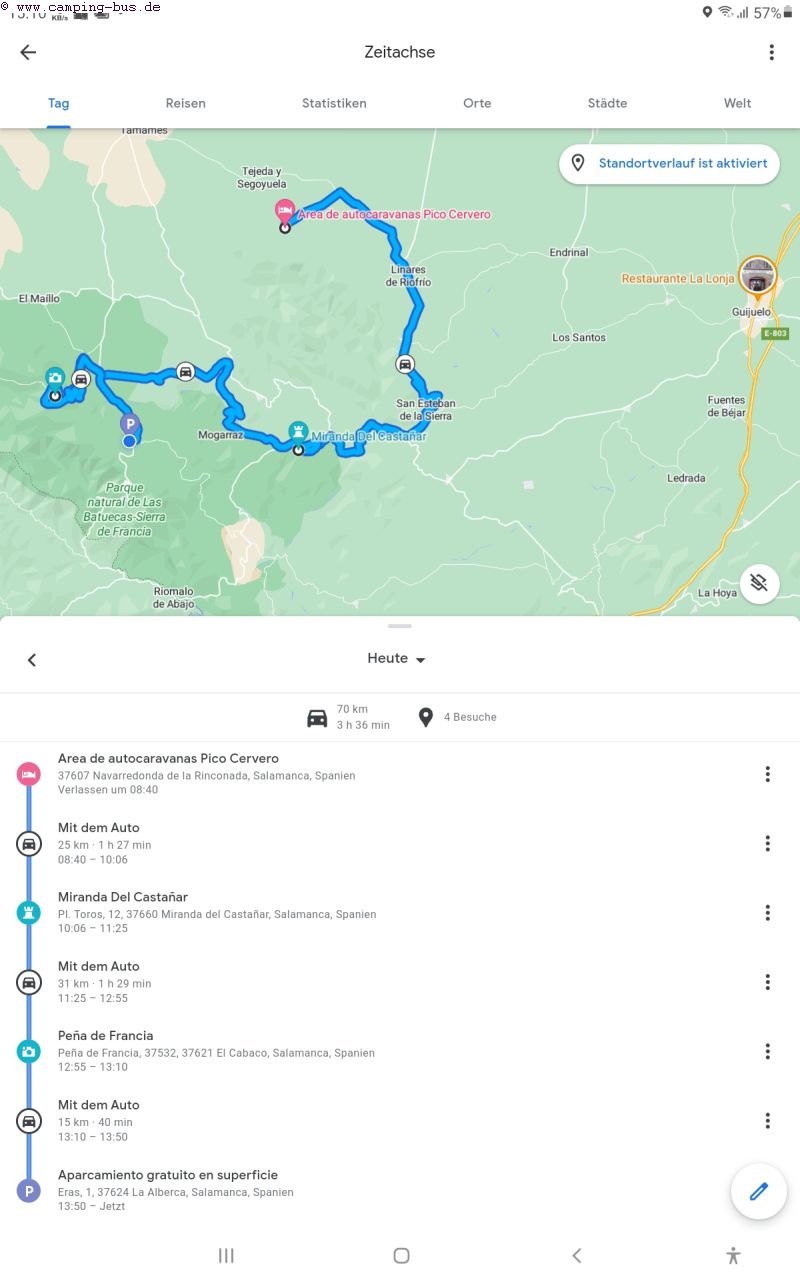Tap the Standortverlauf ist aktiviert chip
The width and height of the screenshot is (800, 1280).
(x=669, y=163)
